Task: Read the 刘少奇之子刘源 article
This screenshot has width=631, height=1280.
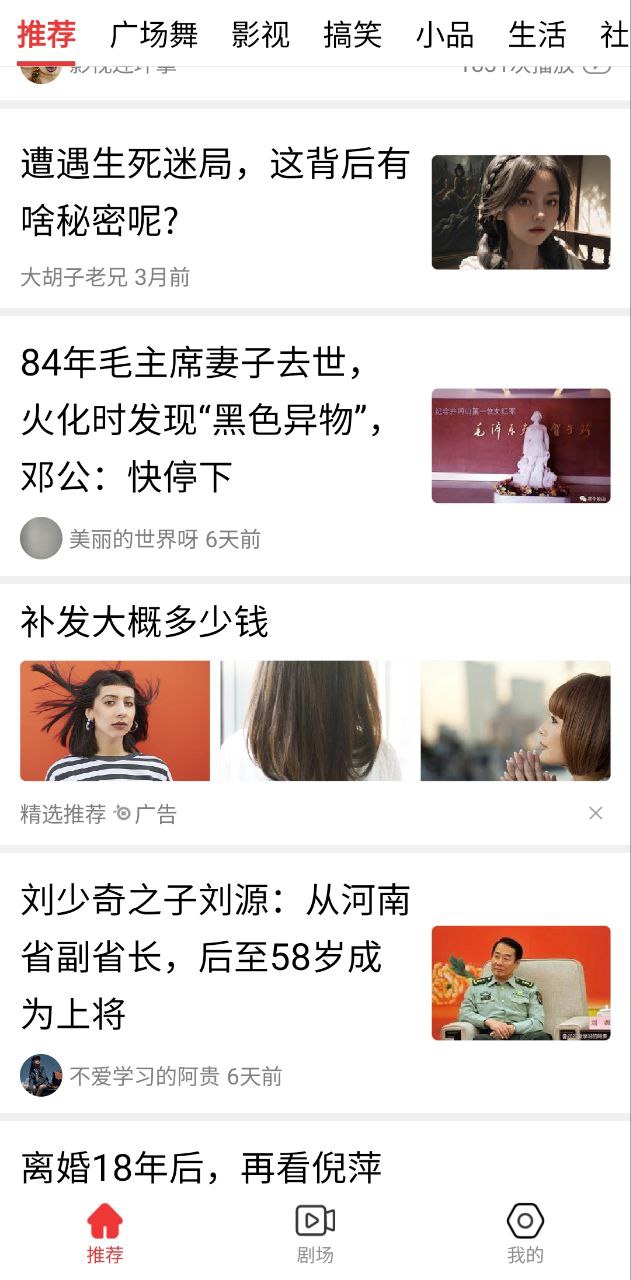Action: click(215, 957)
